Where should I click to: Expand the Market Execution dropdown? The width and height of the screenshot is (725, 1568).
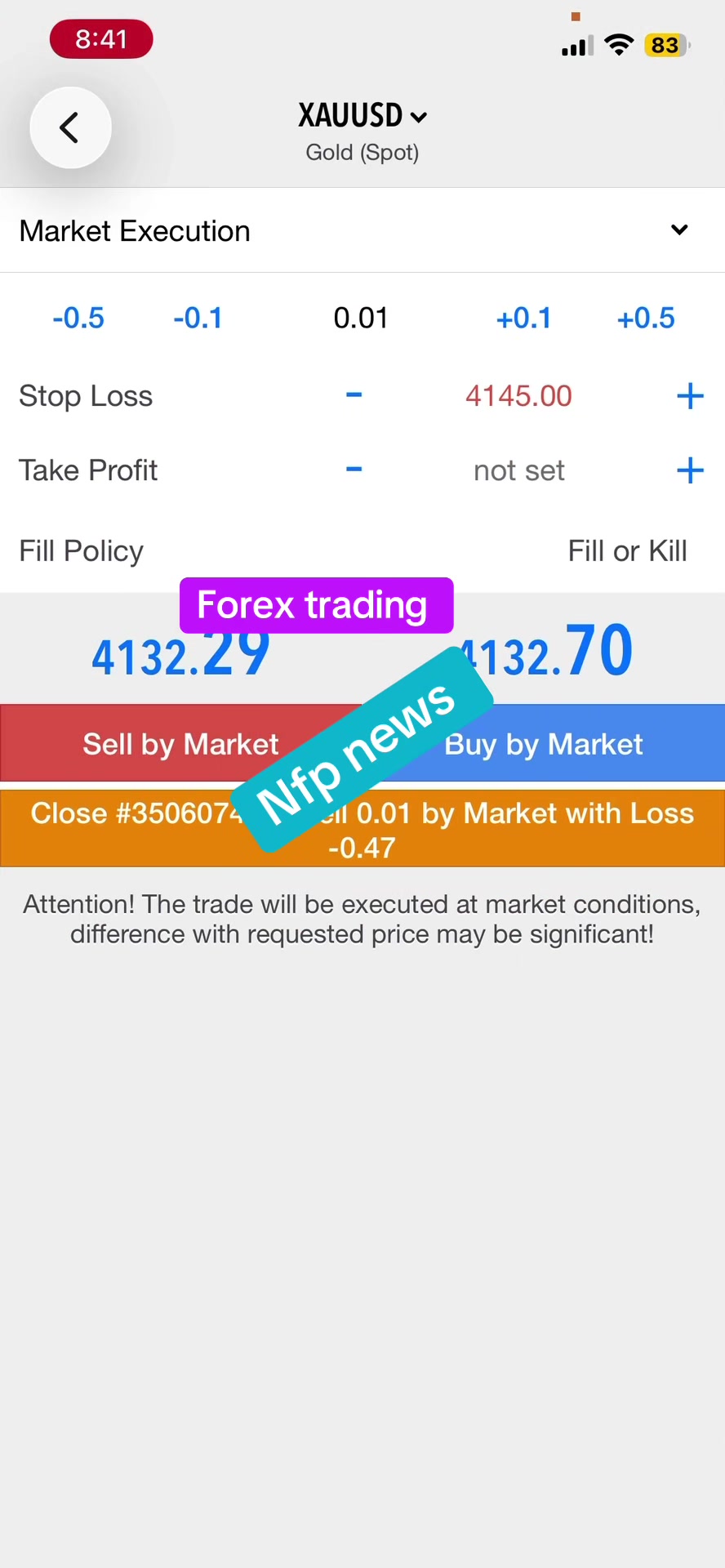tap(362, 230)
